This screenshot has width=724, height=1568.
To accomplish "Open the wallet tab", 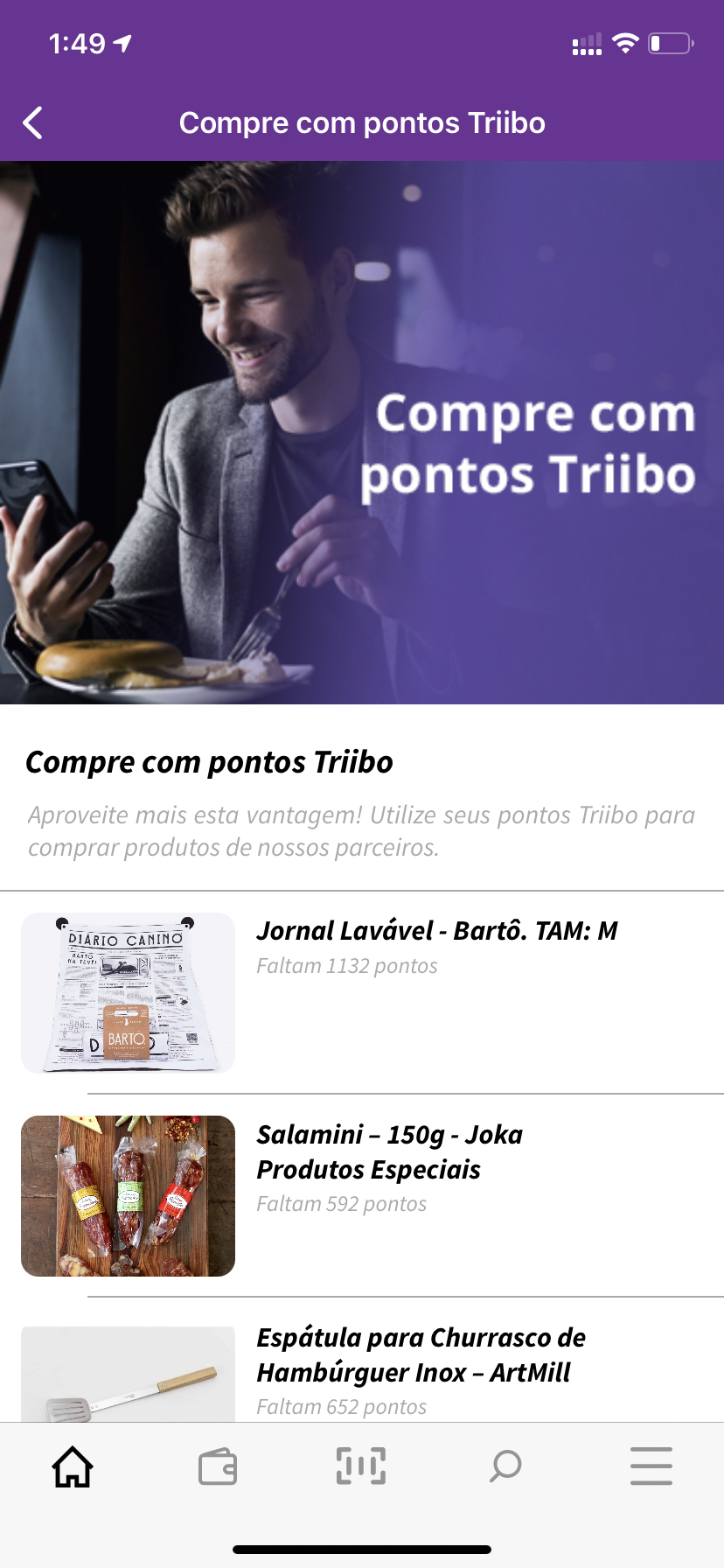I will (x=218, y=1466).
